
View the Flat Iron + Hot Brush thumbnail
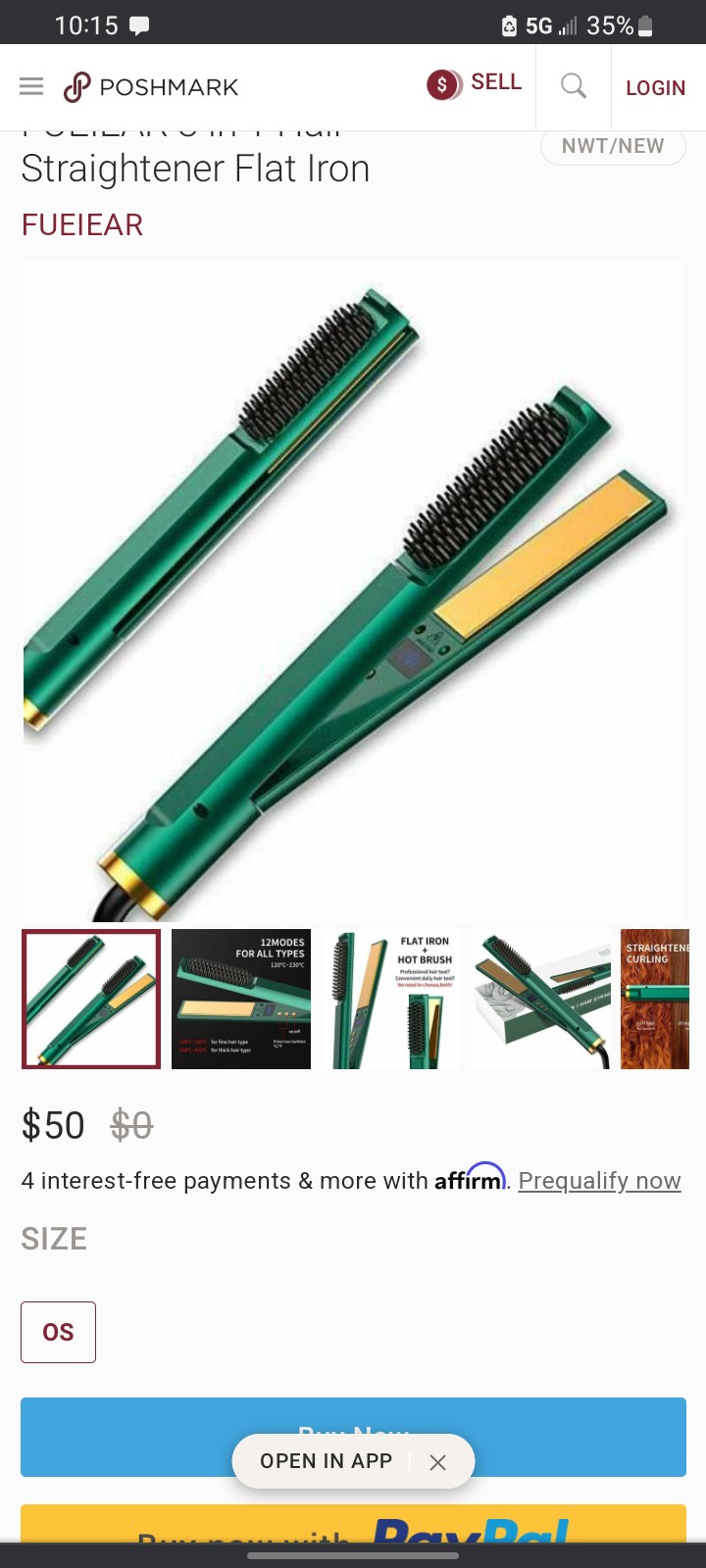click(x=391, y=999)
